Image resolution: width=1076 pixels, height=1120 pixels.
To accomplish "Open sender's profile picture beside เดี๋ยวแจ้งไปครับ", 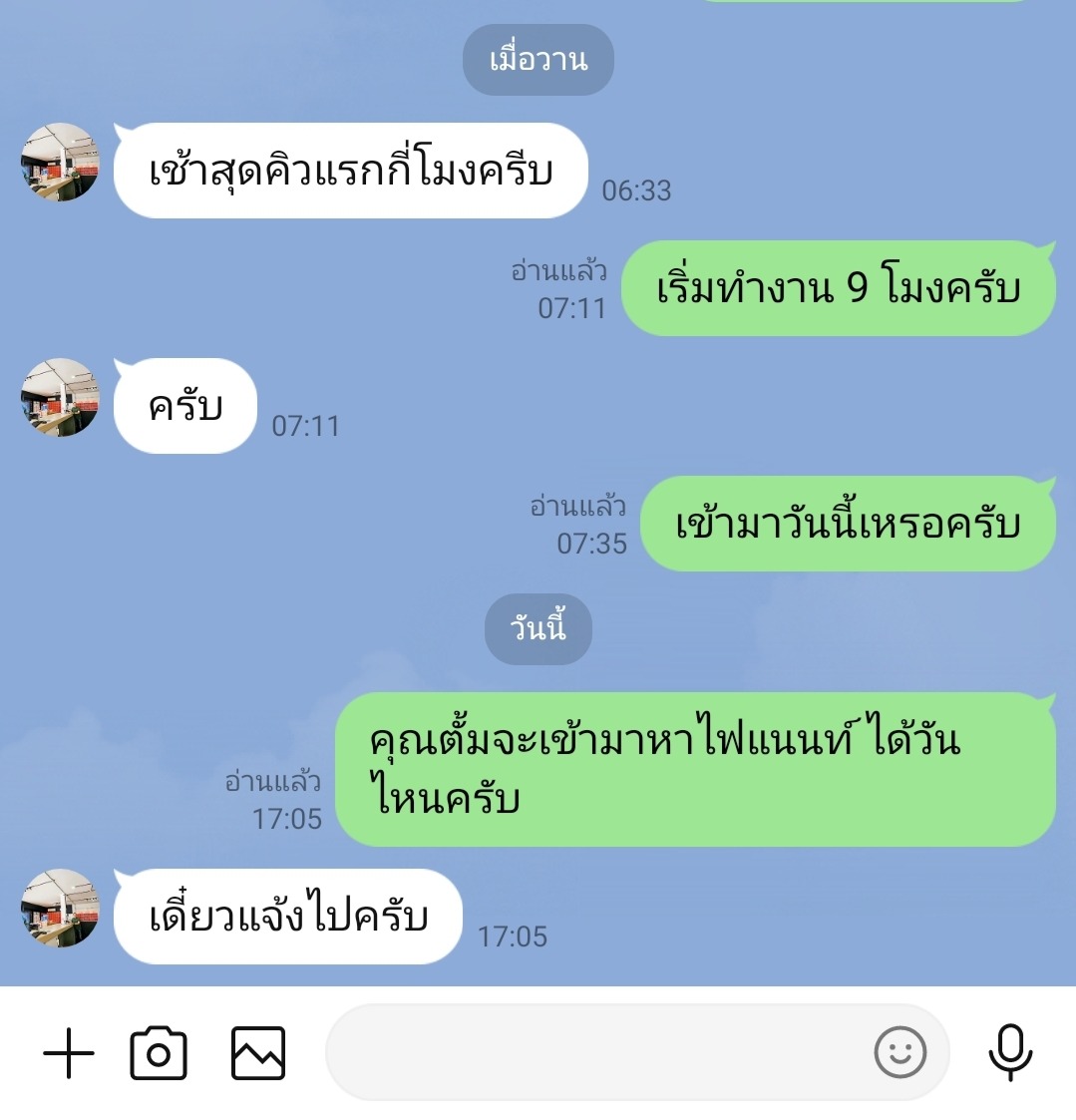I will pos(60,908).
